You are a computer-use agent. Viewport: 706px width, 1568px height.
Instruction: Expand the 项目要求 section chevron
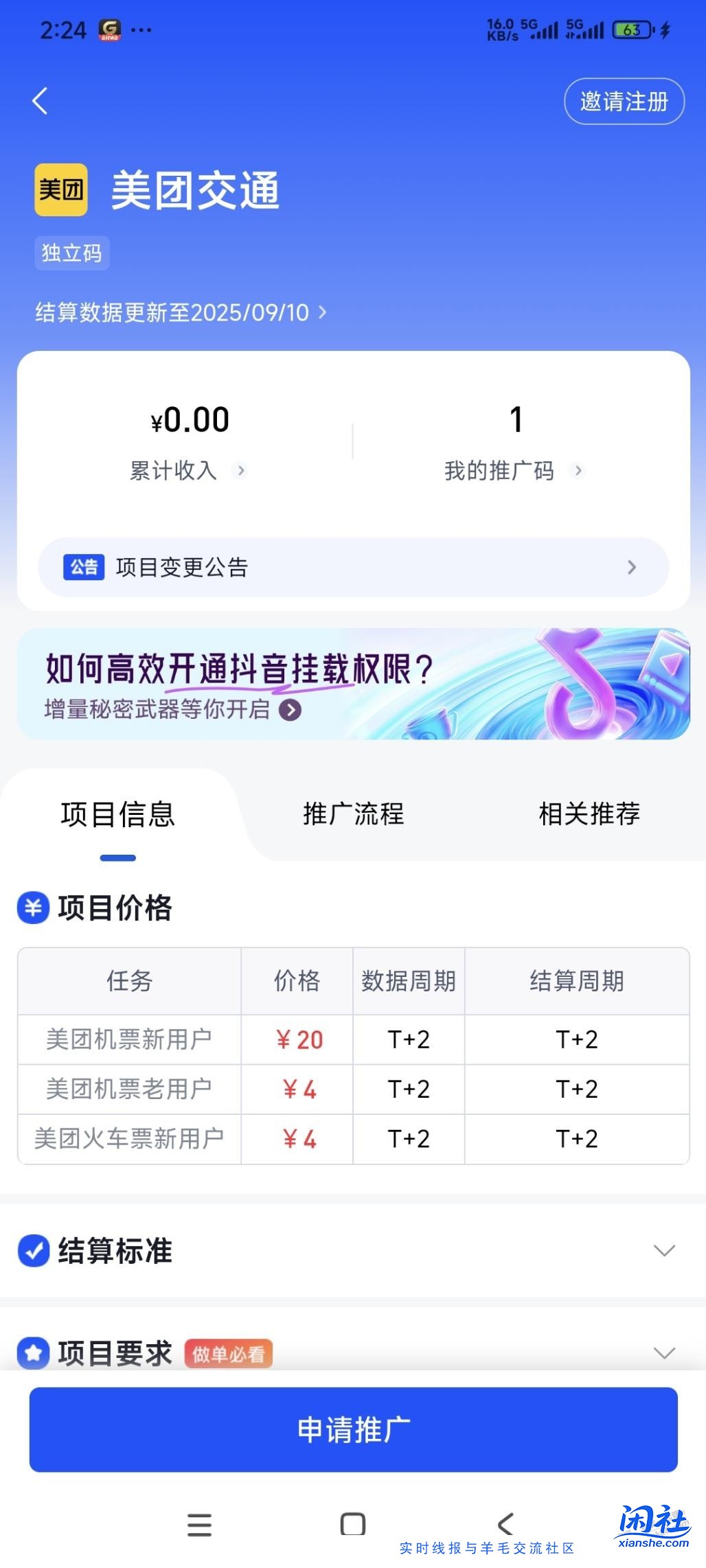tap(663, 1353)
